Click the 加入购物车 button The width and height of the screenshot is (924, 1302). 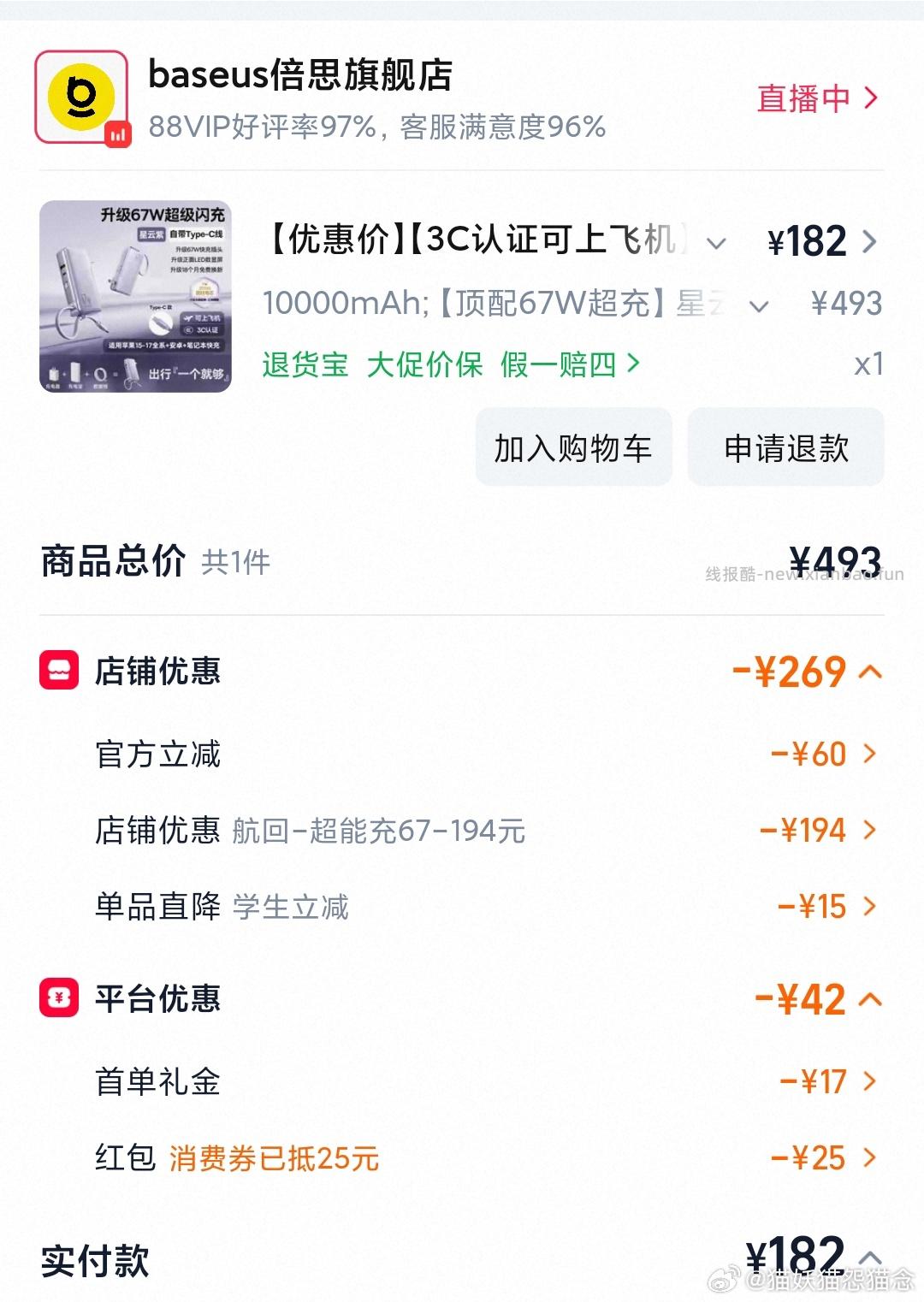(573, 447)
